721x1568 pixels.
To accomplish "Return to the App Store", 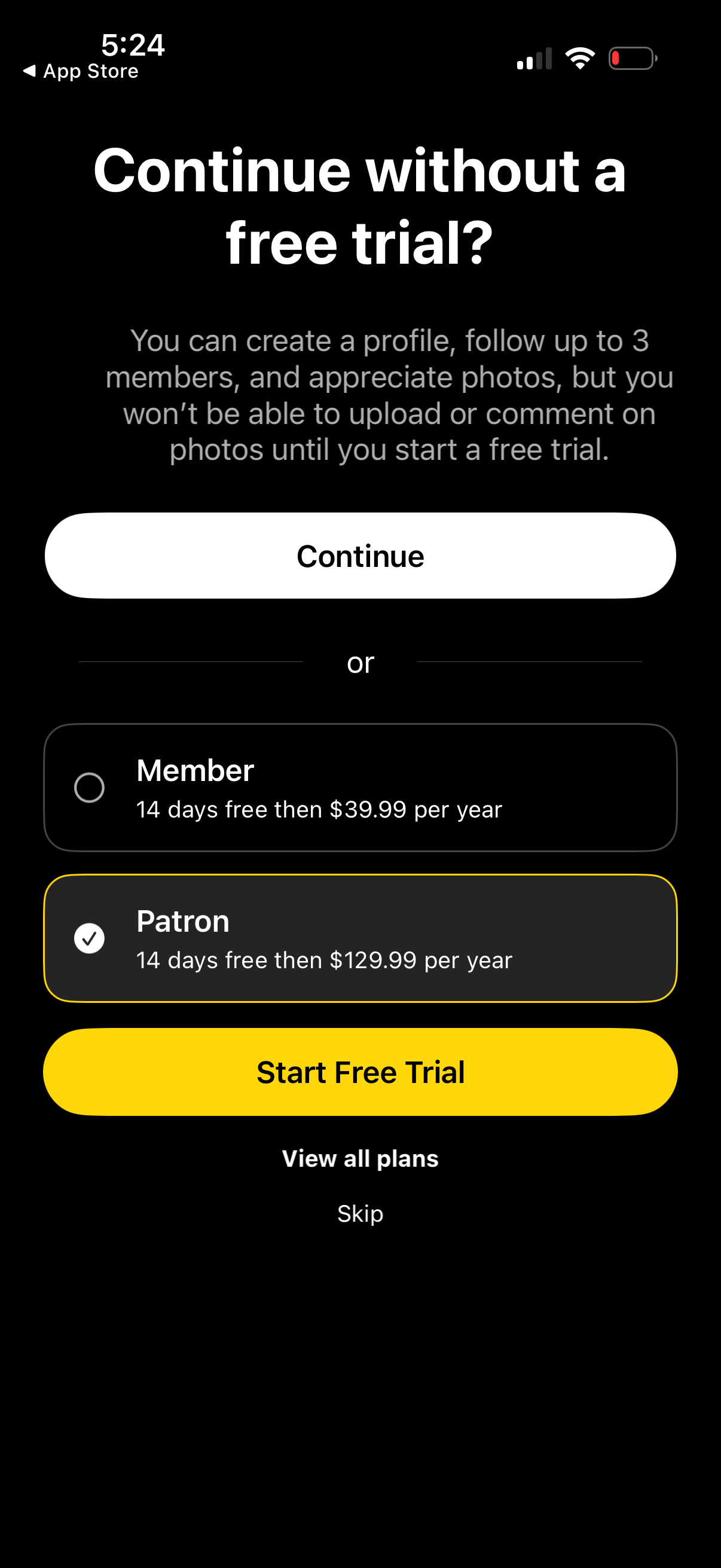I will (x=82, y=71).
